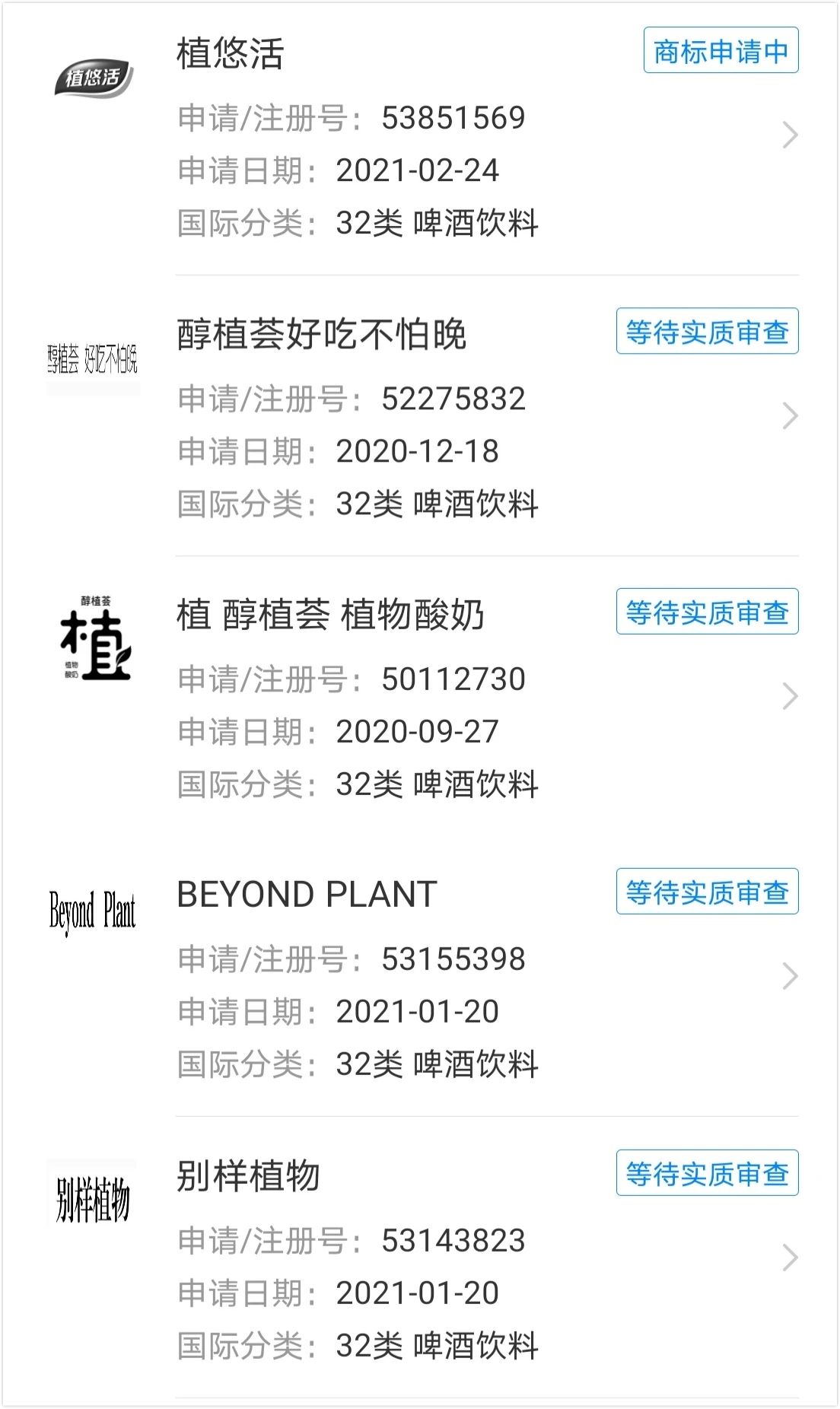Open the 植悠活 trademark entry

420,135
